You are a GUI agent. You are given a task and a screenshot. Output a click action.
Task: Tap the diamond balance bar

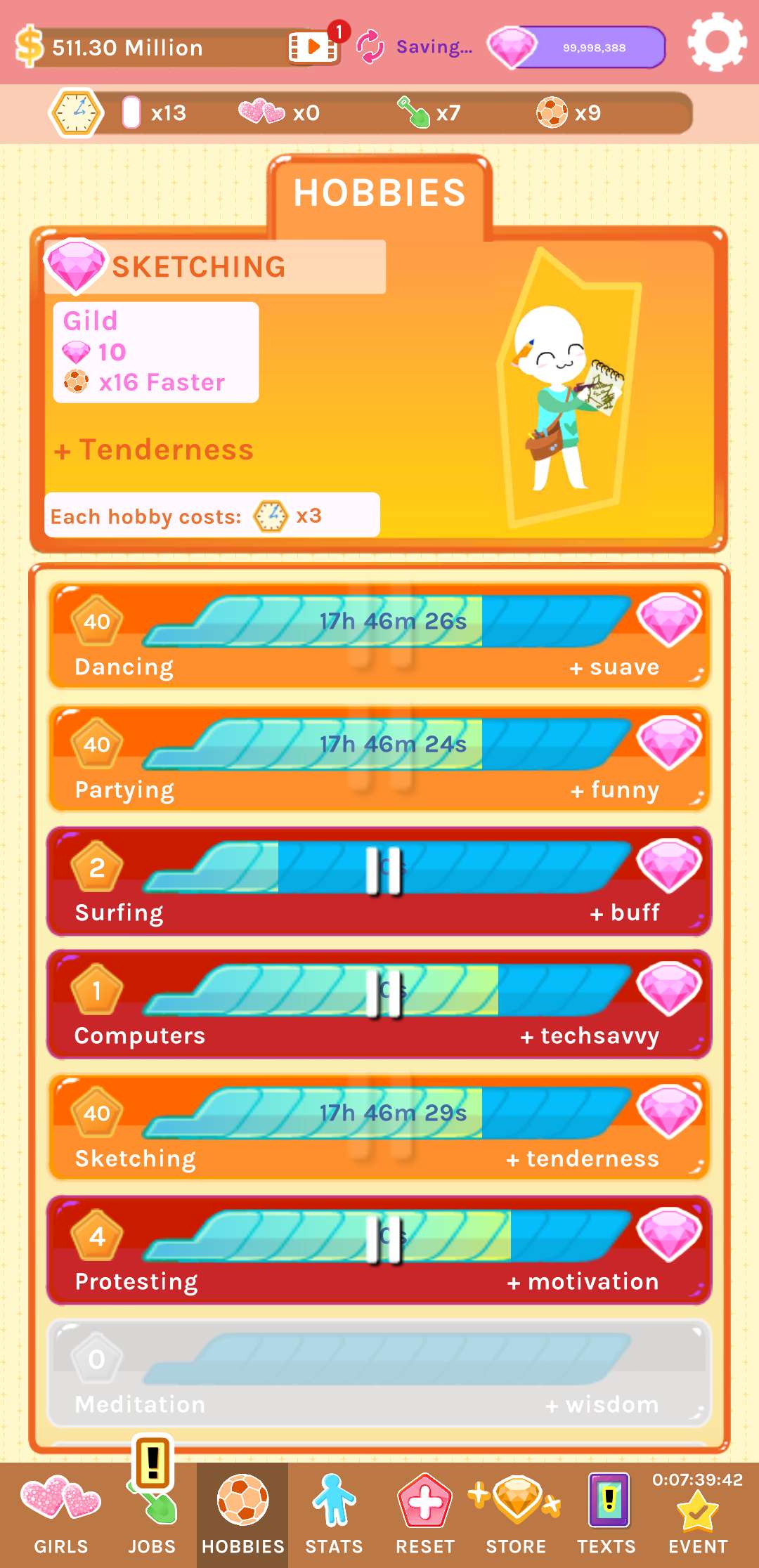point(592,48)
